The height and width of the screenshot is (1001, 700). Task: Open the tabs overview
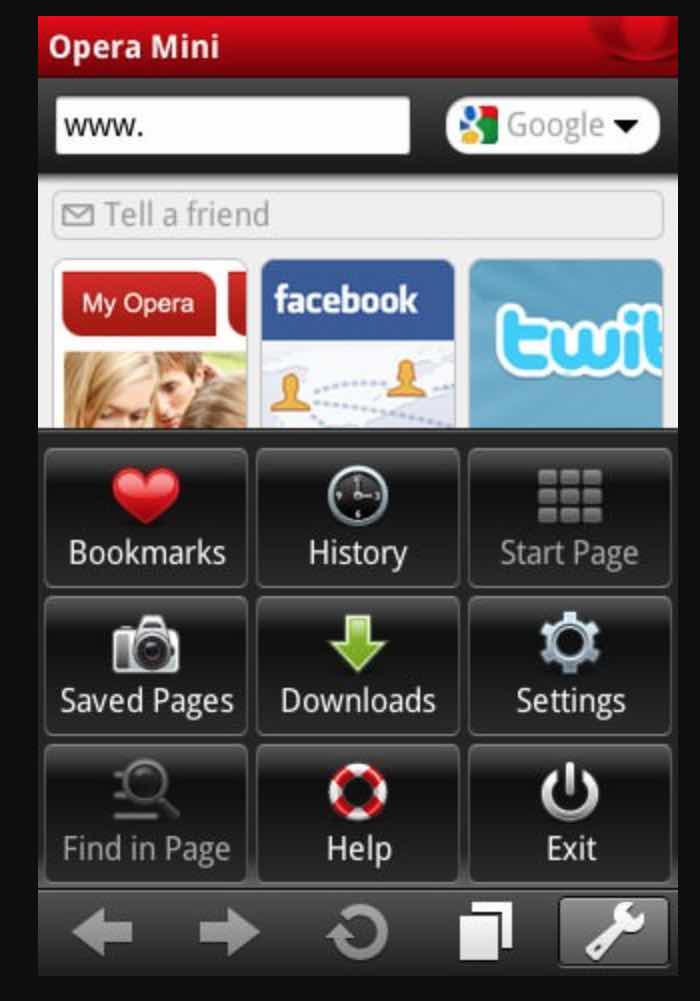pyautogui.click(x=485, y=932)
